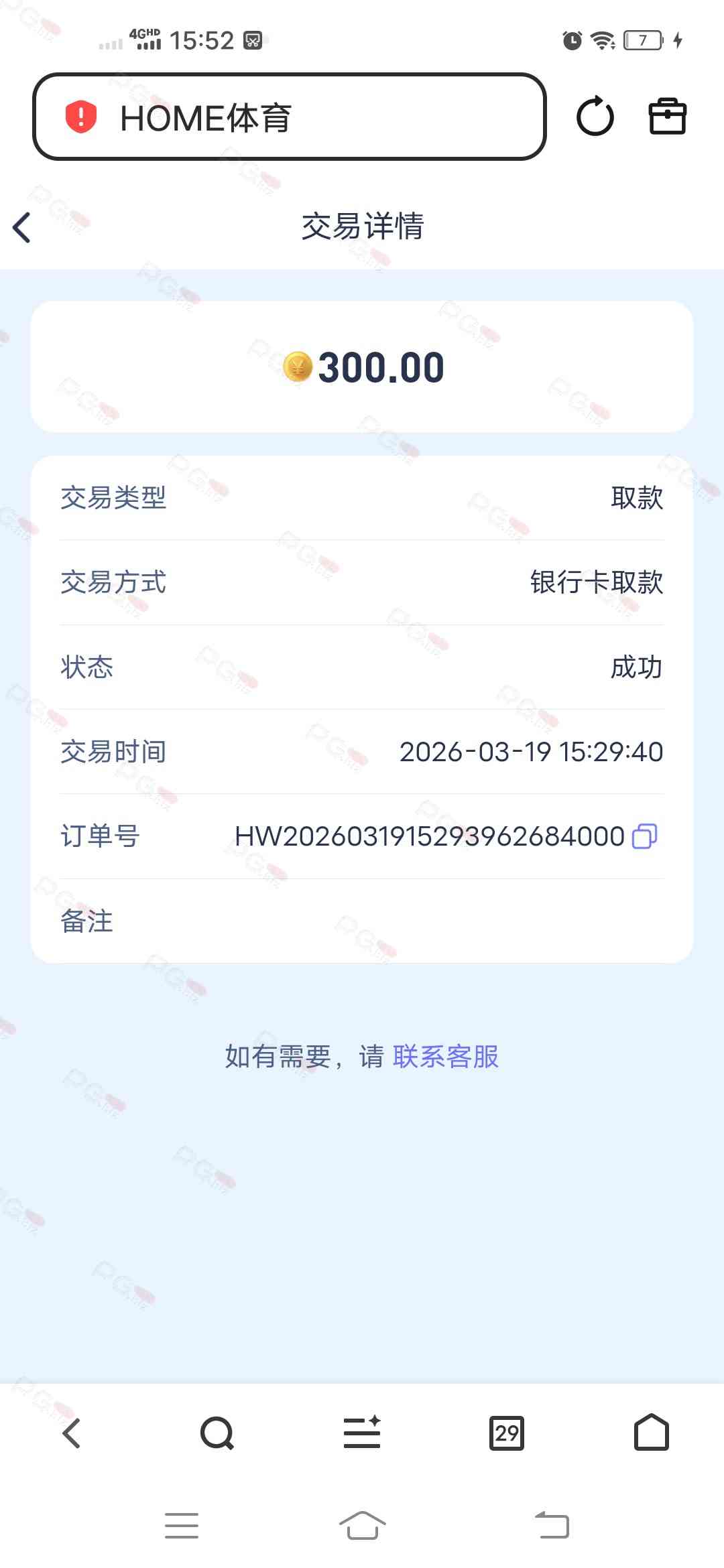Go to browser home page
Screen dimensions: 724x1568
click(x=651, y=1433)
